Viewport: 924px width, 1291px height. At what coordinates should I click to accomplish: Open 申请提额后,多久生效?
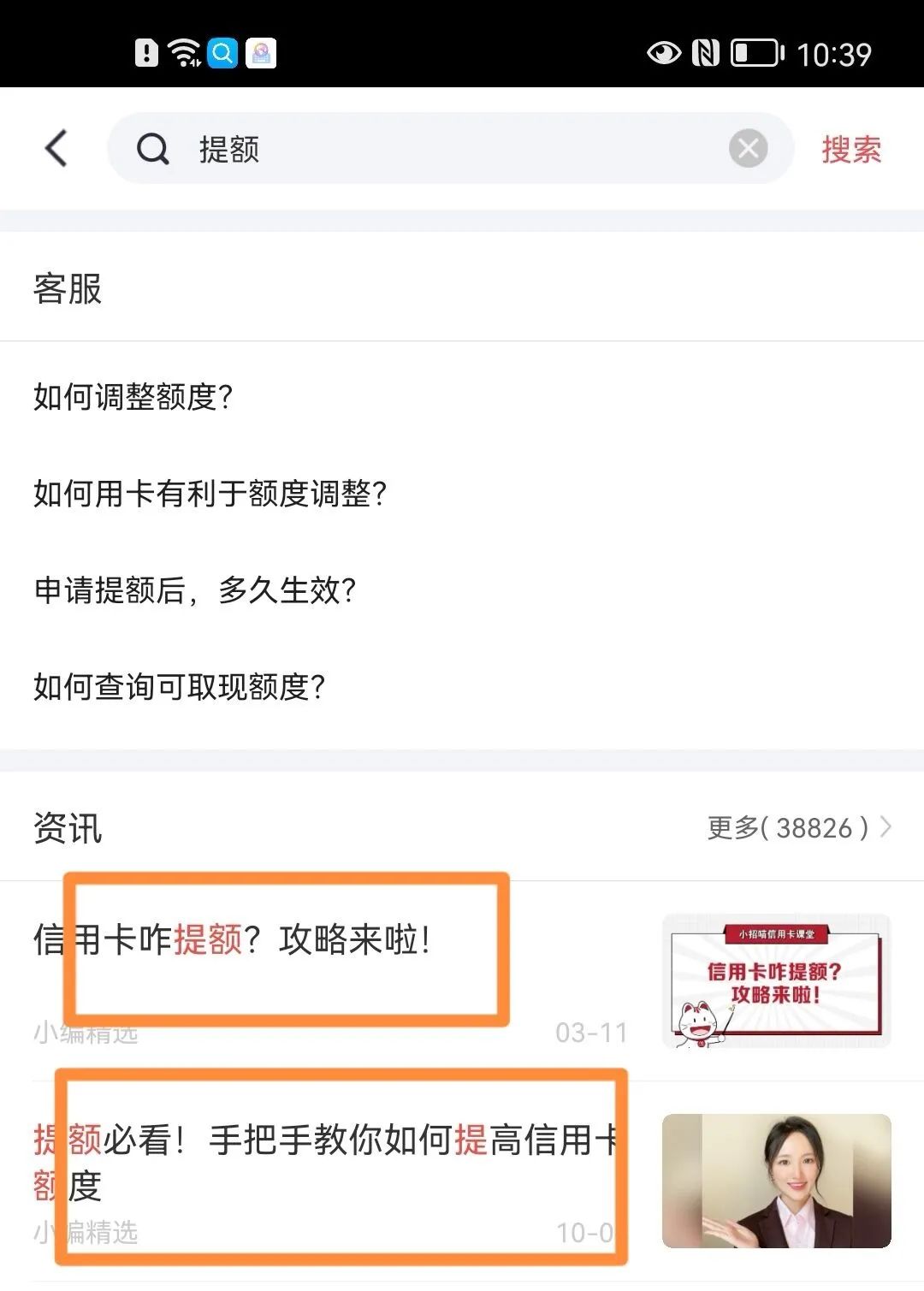point(195,590)
